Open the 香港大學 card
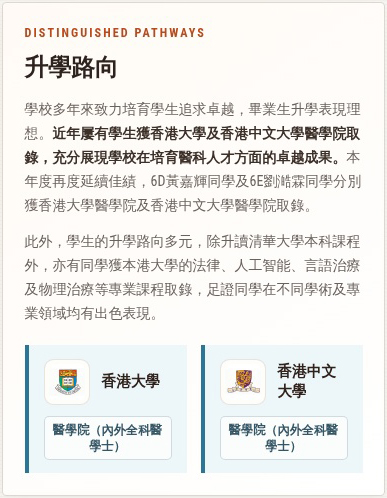 [x=106, y=409]
